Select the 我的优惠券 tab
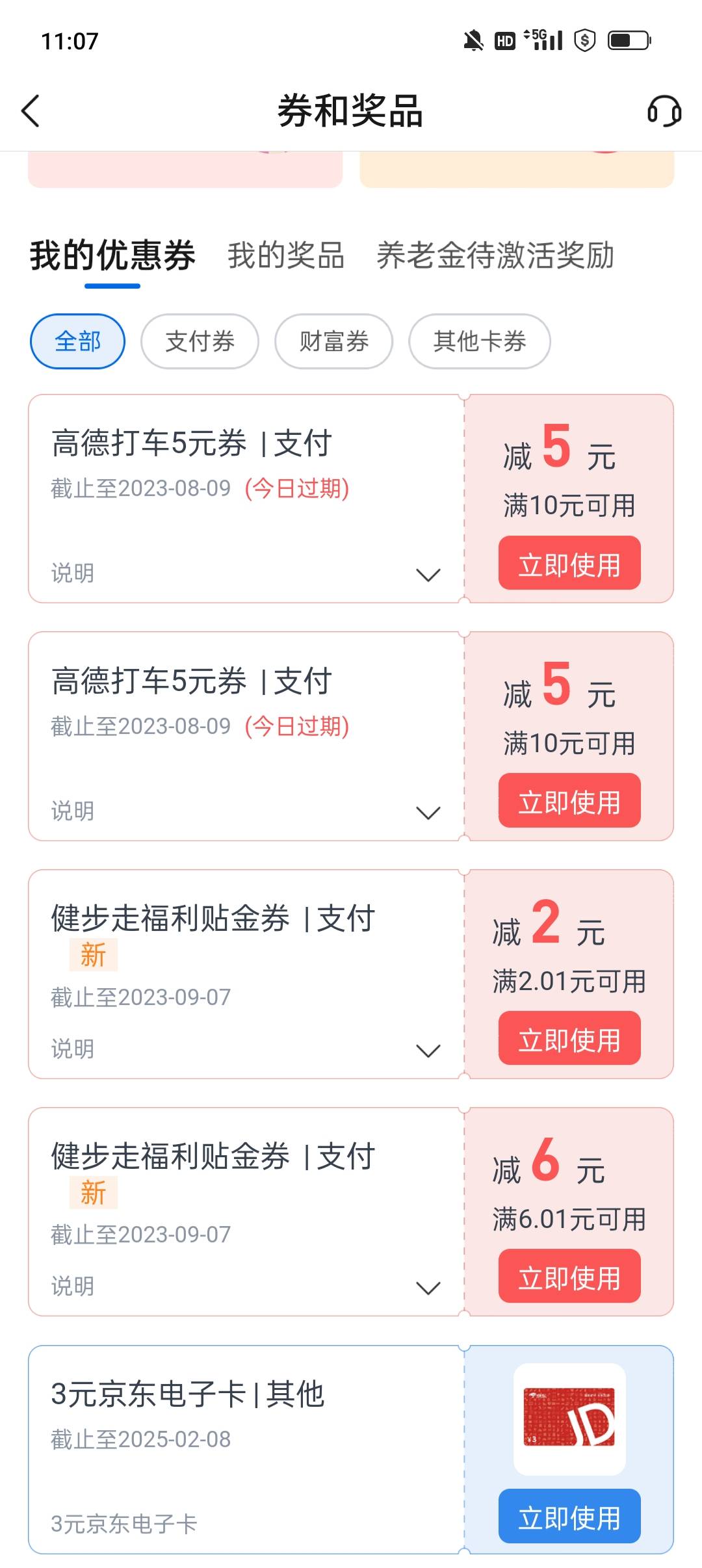This screenshot has width=702, height=1568. click(112, 255)
